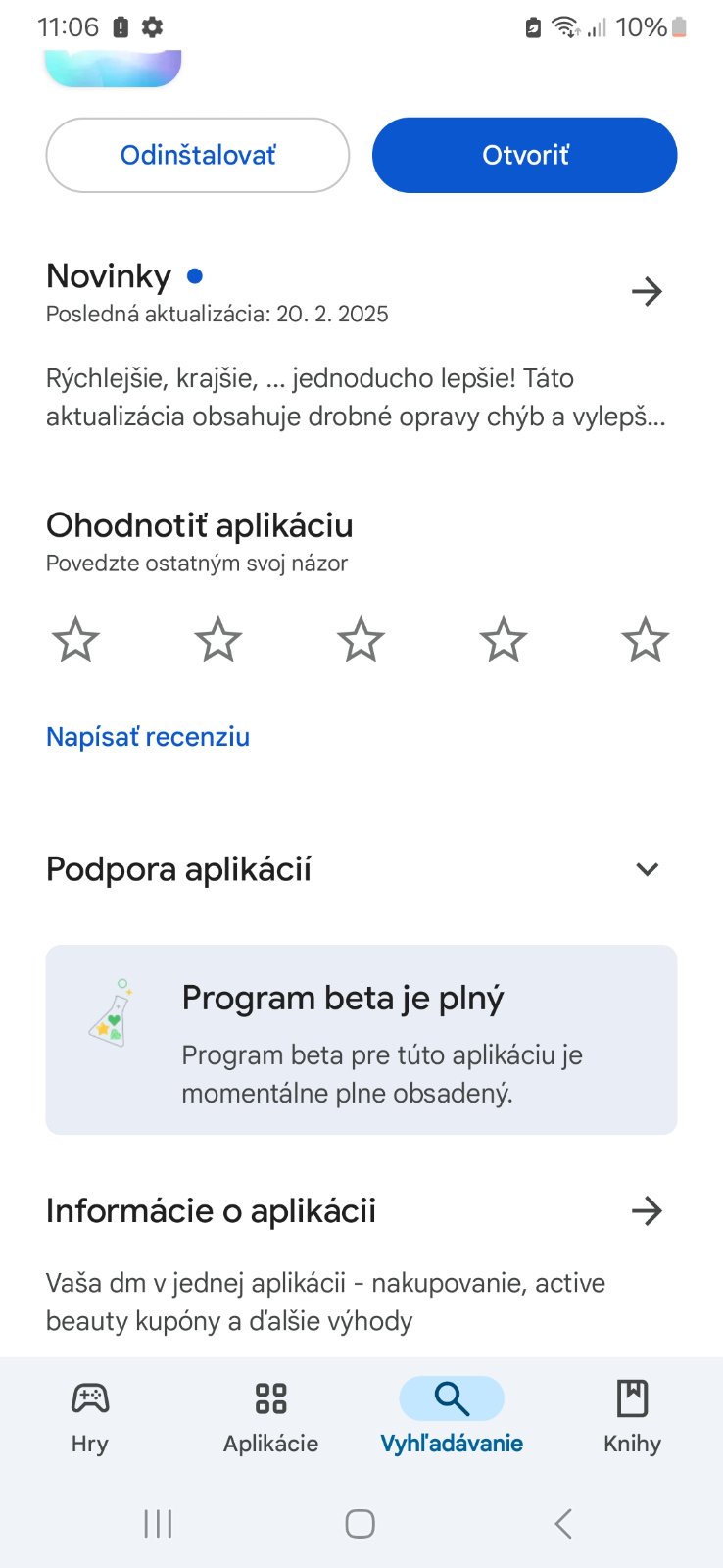Select the Vyhľadávanie tab
723x1568 pixels.
point(452,1415)
